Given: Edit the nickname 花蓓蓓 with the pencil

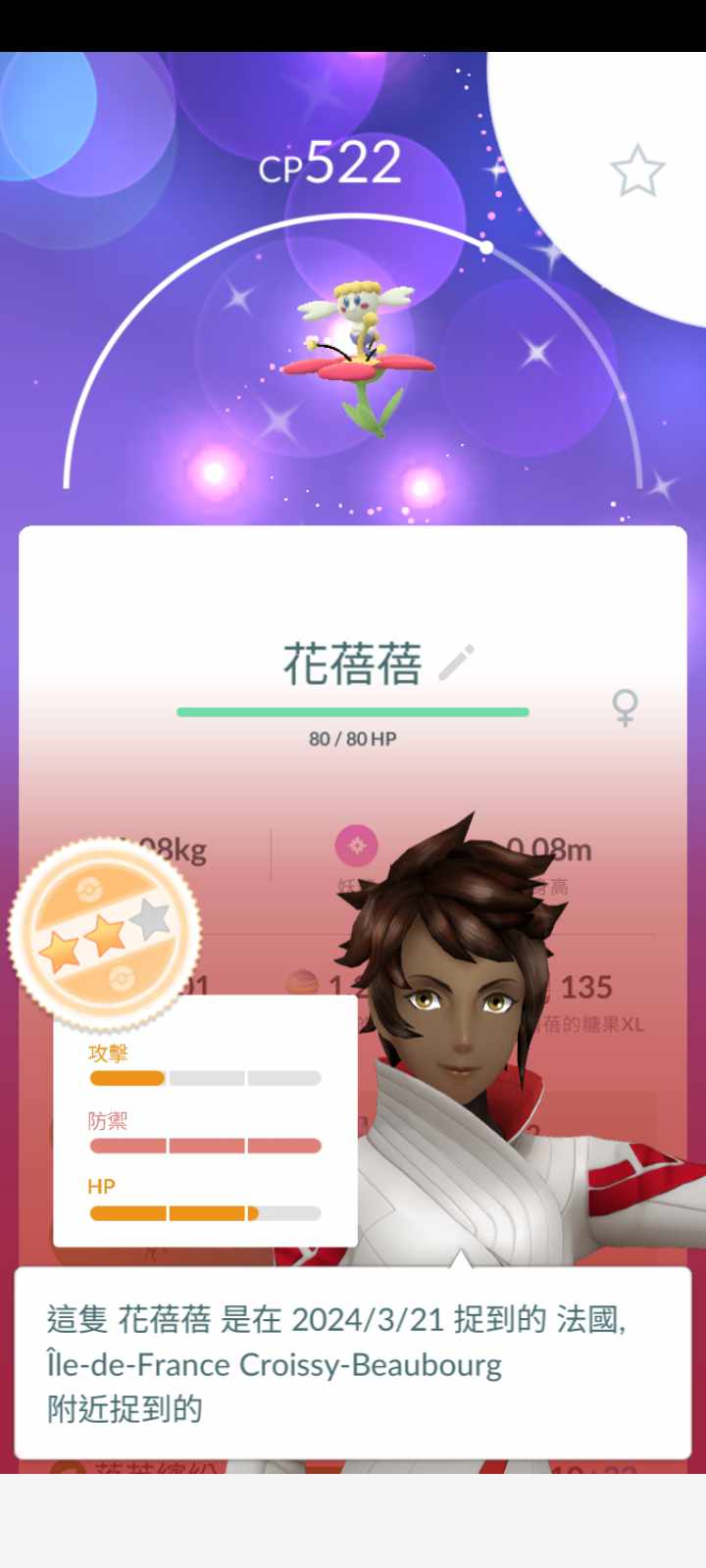Looking at the screenshot, I should 457,663.
